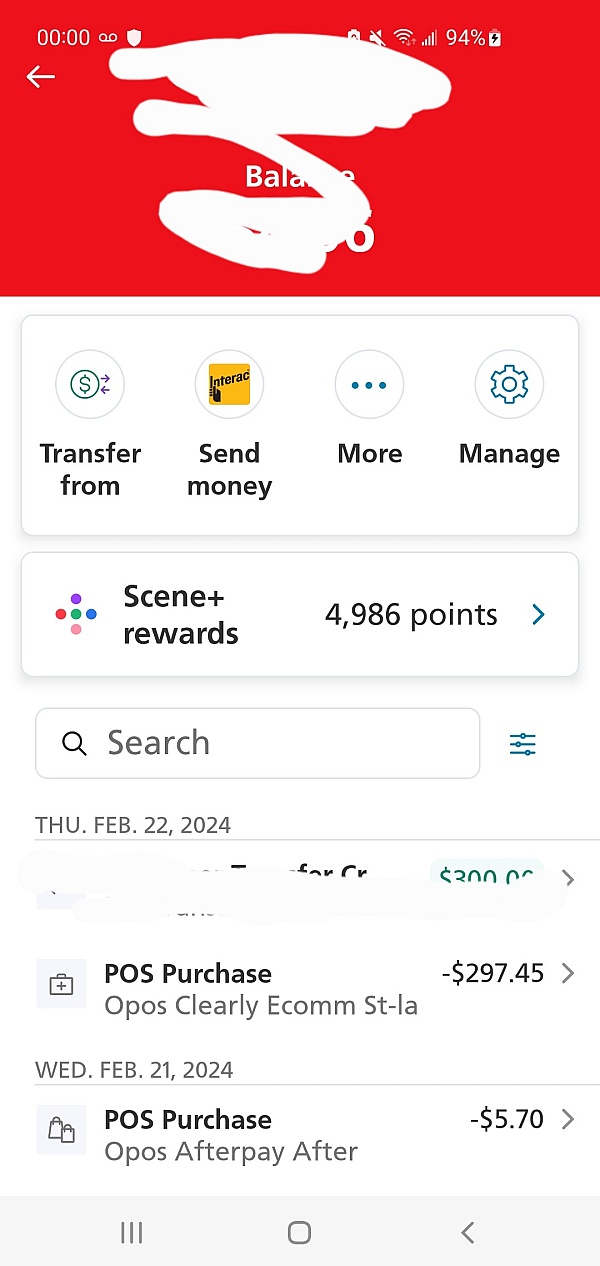Image resolution: width=600 pixels, height=1266 pixels.
Task: Go to the phone's home screen
Action: [299, 1233]
